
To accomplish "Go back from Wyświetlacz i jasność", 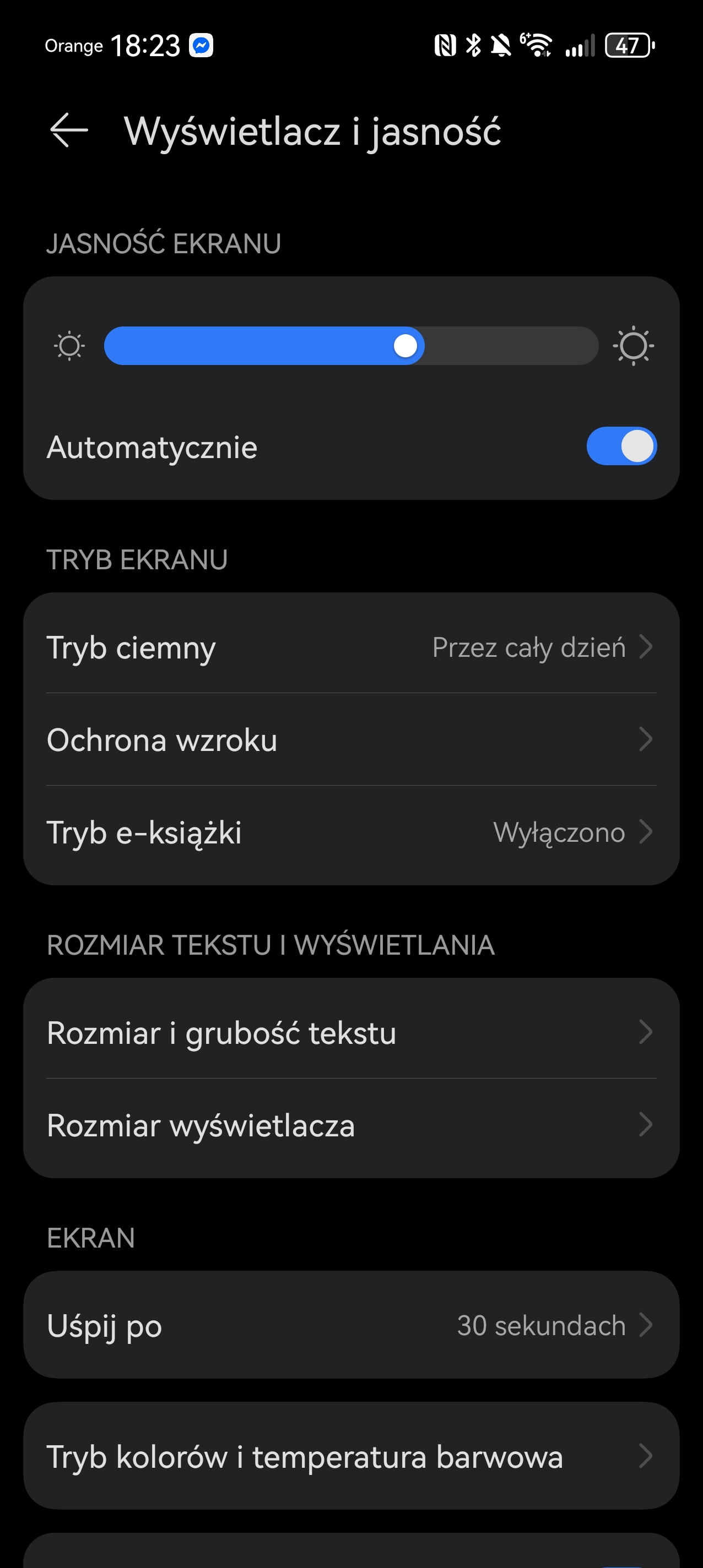I will (68, 130).
